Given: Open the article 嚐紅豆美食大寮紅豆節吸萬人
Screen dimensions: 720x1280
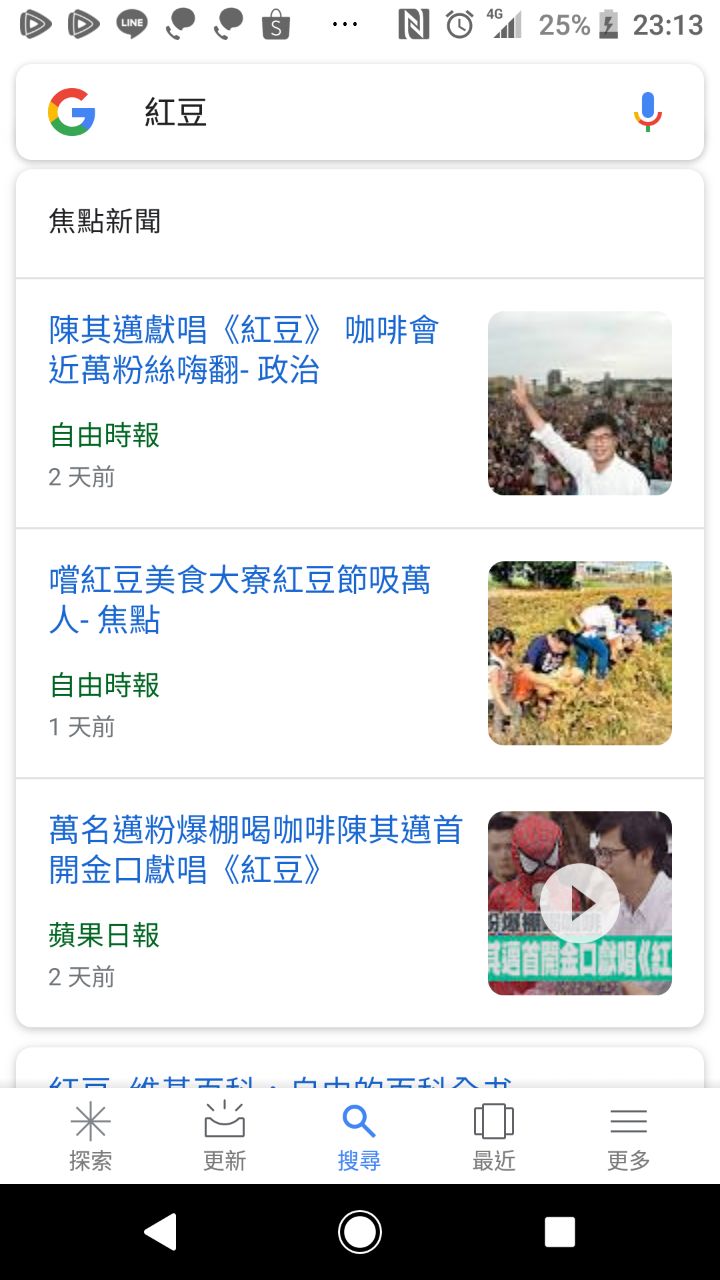Looking at the screenshot, I should (240, 600).
